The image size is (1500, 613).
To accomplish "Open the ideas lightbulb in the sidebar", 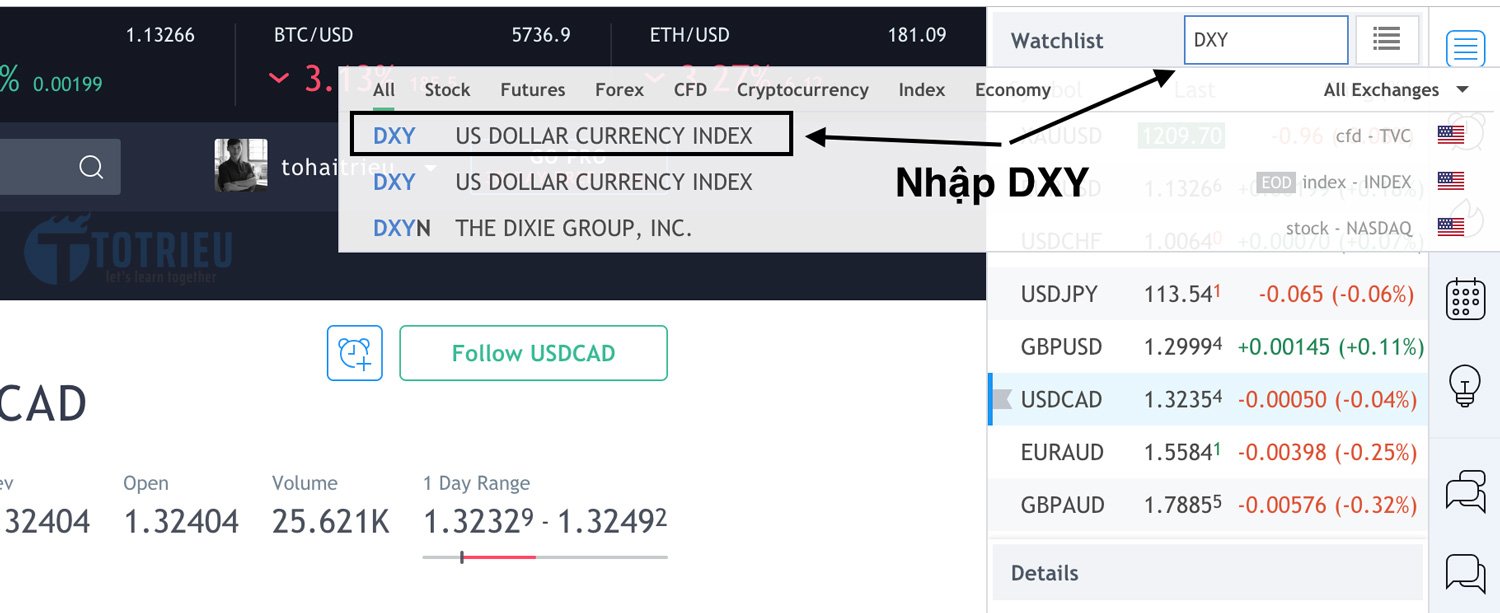I will 1465,385.
